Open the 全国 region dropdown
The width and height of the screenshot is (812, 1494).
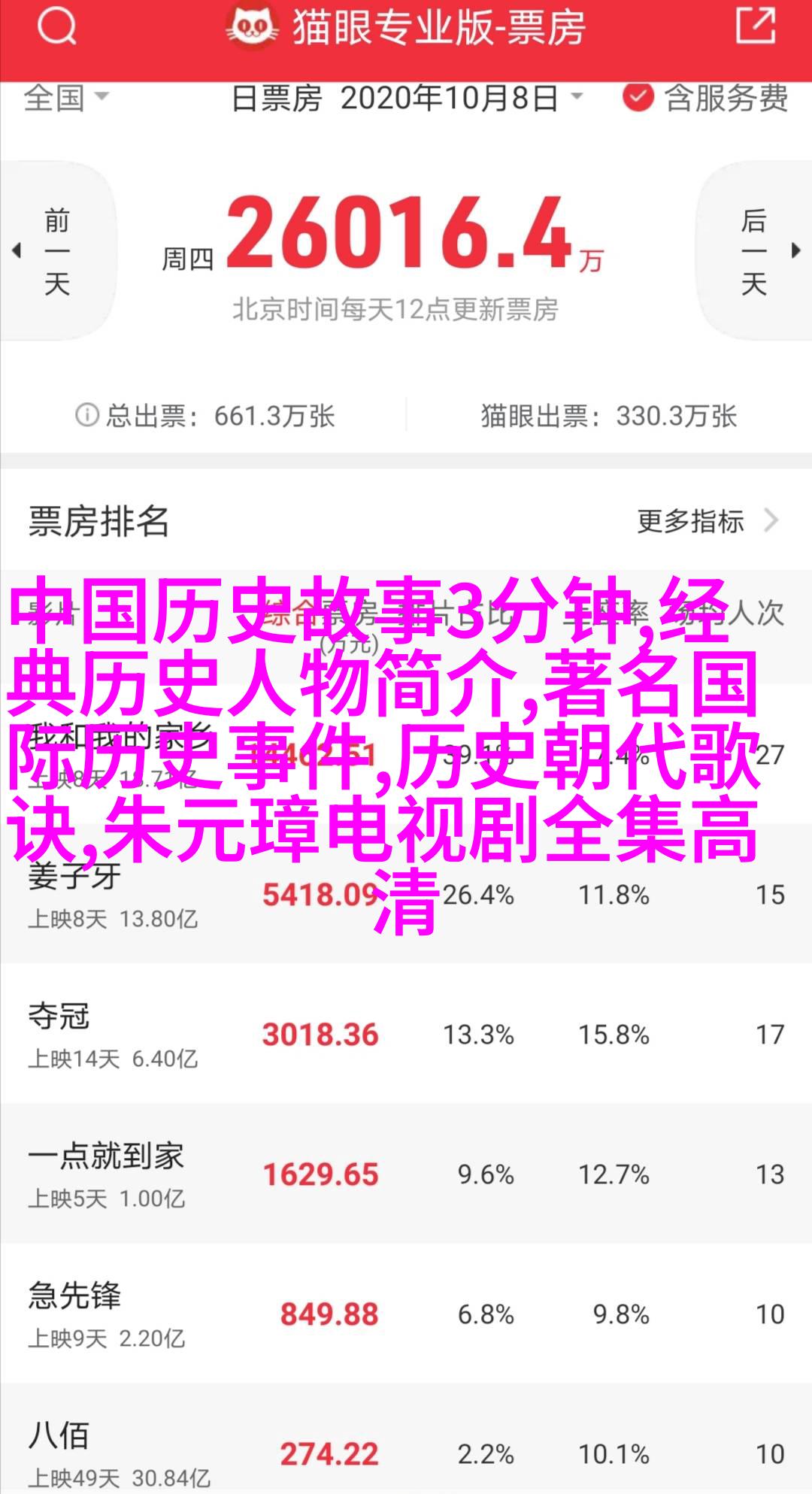click(66, 98)
